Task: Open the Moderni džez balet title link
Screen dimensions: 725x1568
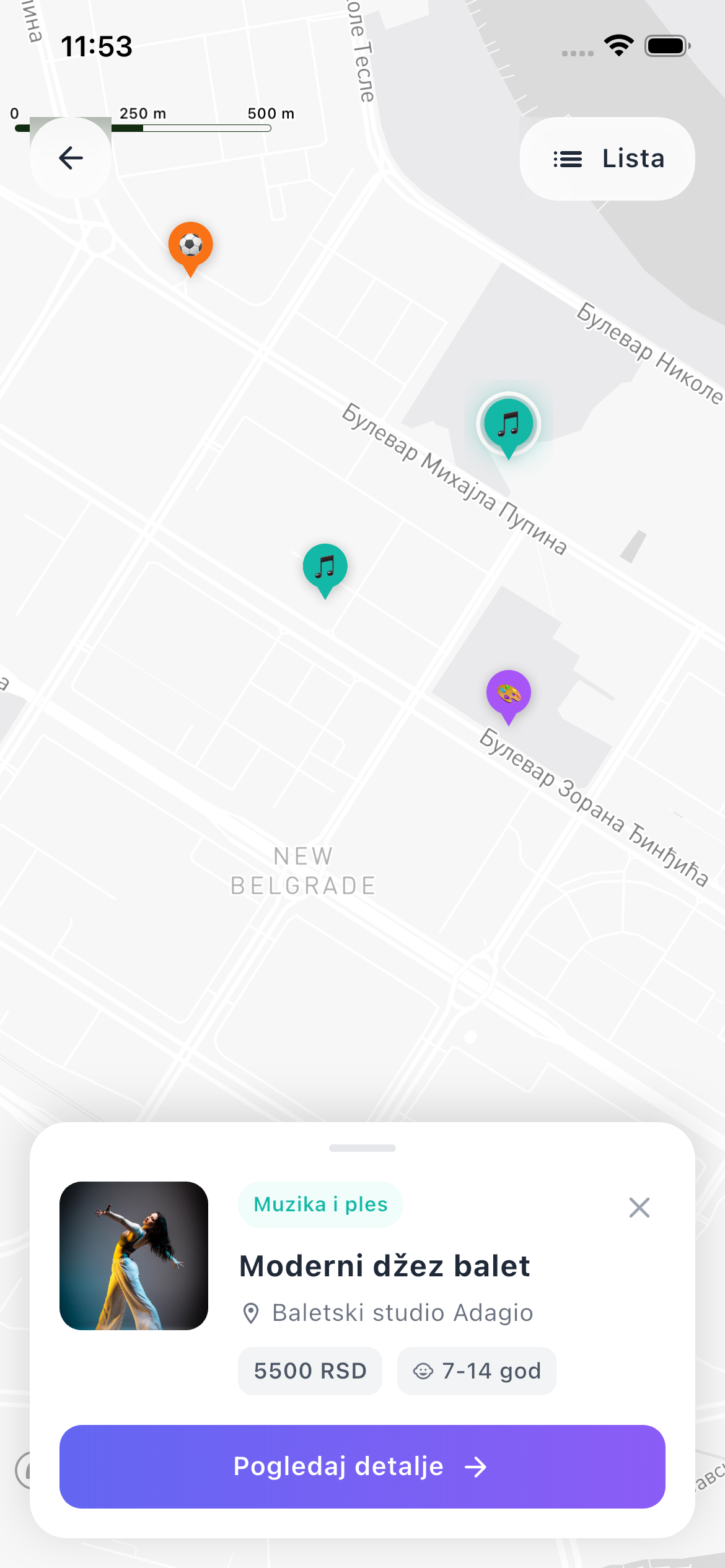Action: coord(384,1263)
